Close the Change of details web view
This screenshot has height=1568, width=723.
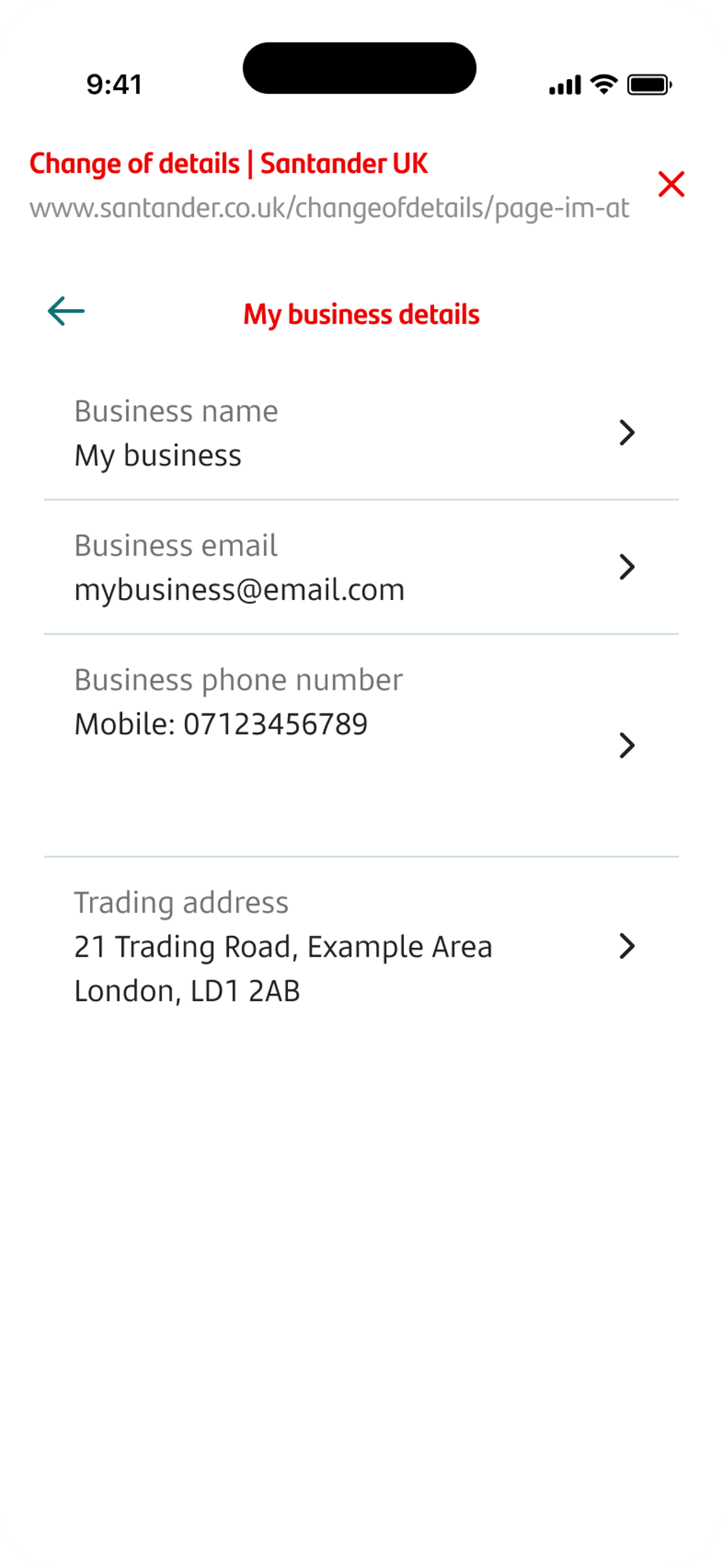[670, 184]
